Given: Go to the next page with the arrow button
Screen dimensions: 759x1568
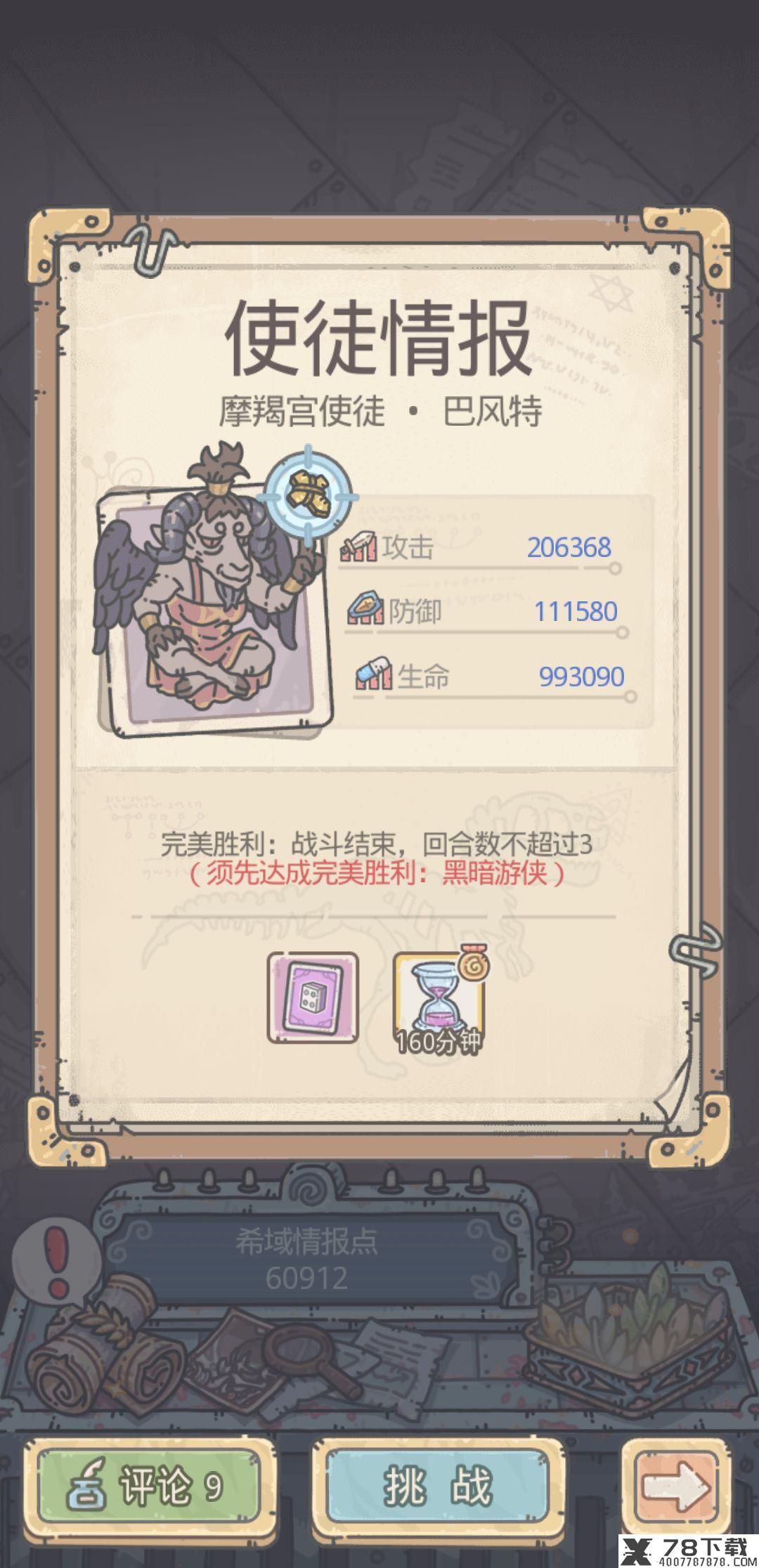Looking at the screenshot, I should [673, 1487].
